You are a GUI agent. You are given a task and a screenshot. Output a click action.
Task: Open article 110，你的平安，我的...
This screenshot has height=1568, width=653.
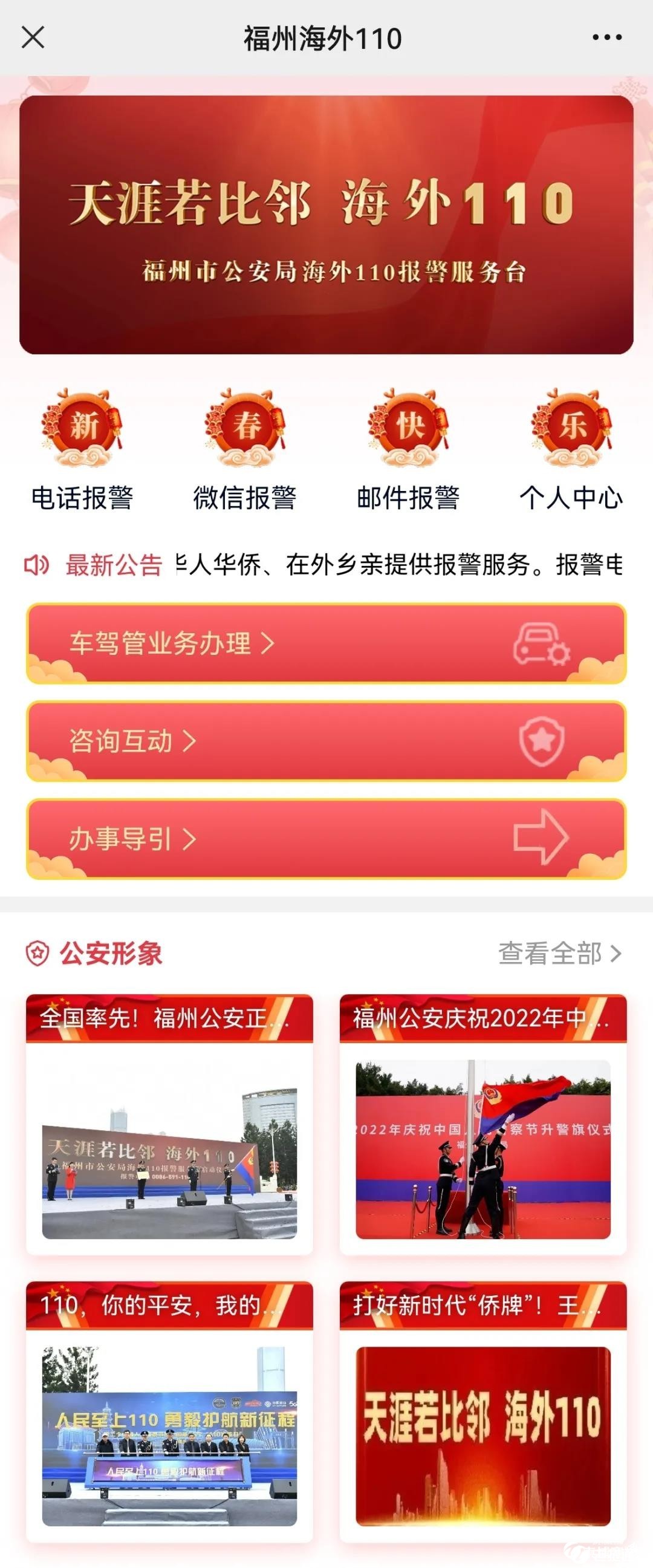[x=169, y=1411]
